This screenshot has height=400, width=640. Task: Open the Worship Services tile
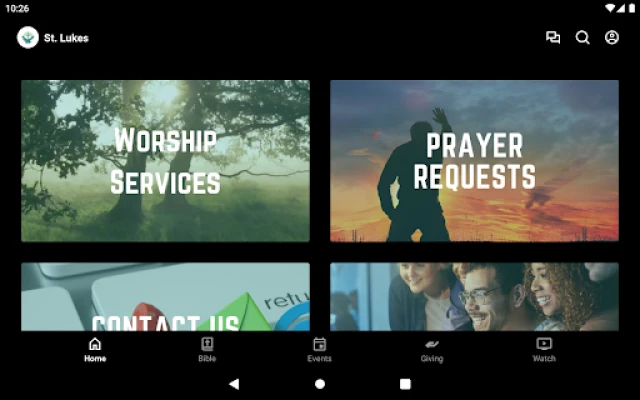[x=165, y=161]
